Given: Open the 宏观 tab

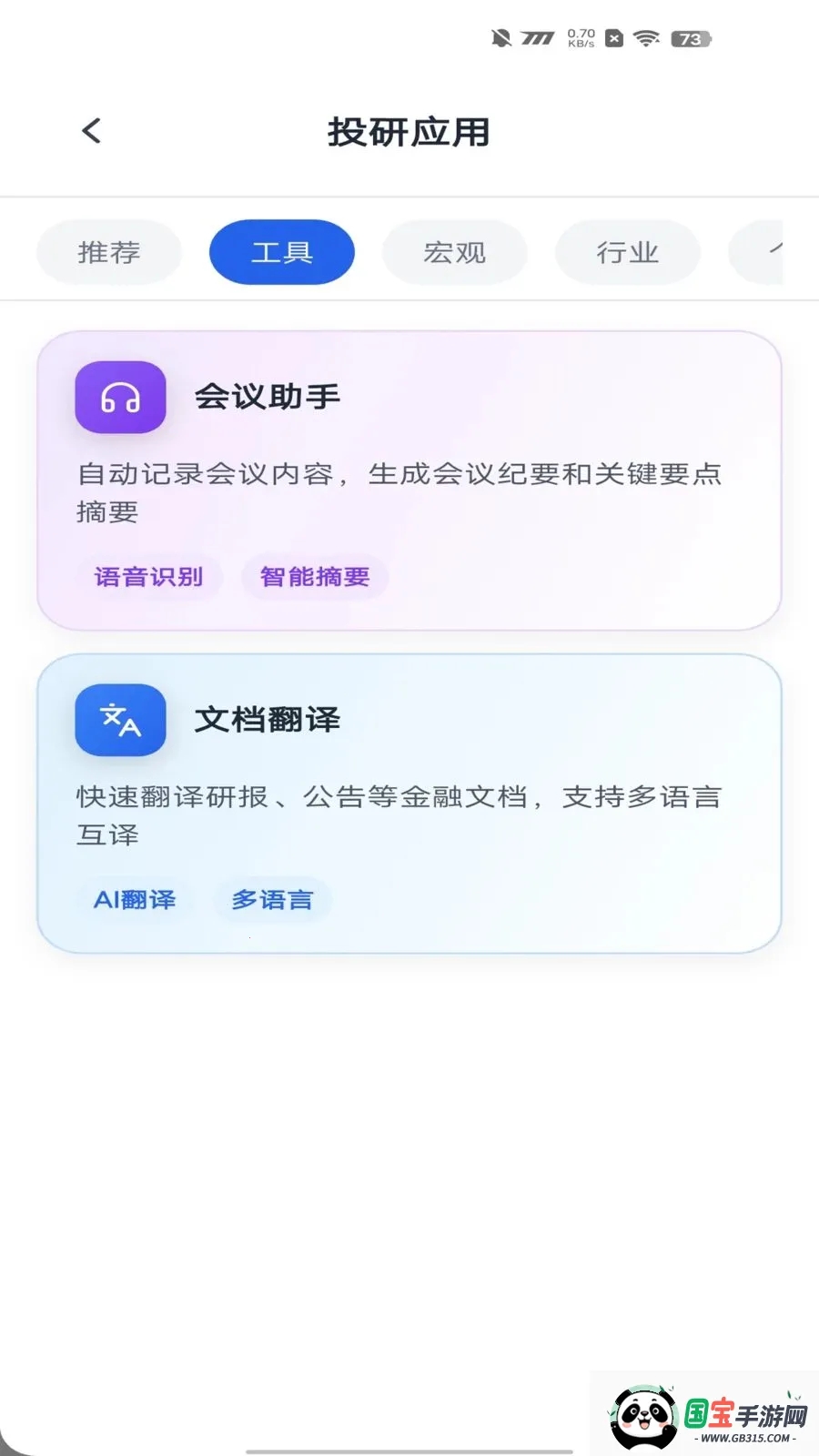Looking at the screenshot, I should [454, 252].
